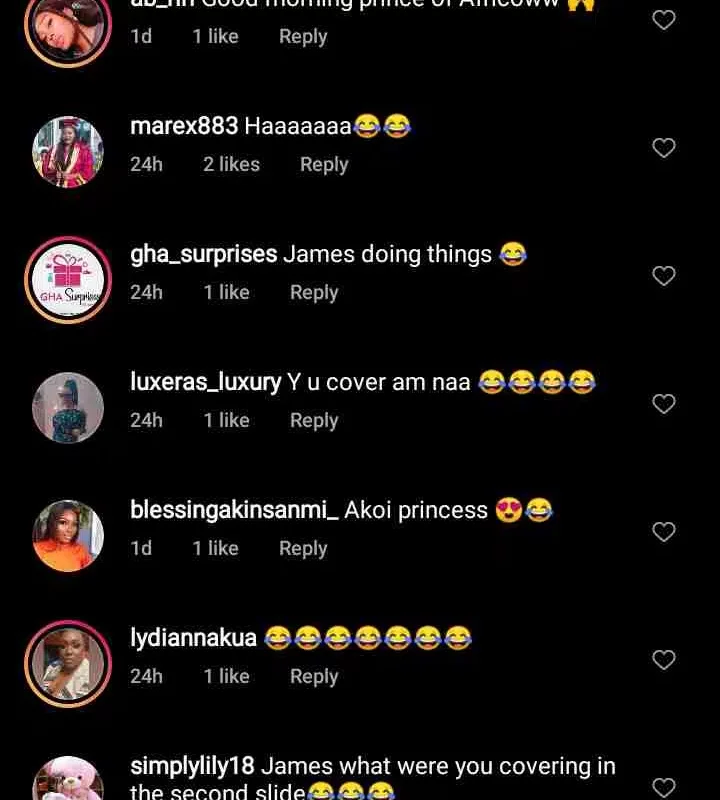Like lydiannakua's comment
This screenshot has width=720, height=800.
(x=664, y=660)
